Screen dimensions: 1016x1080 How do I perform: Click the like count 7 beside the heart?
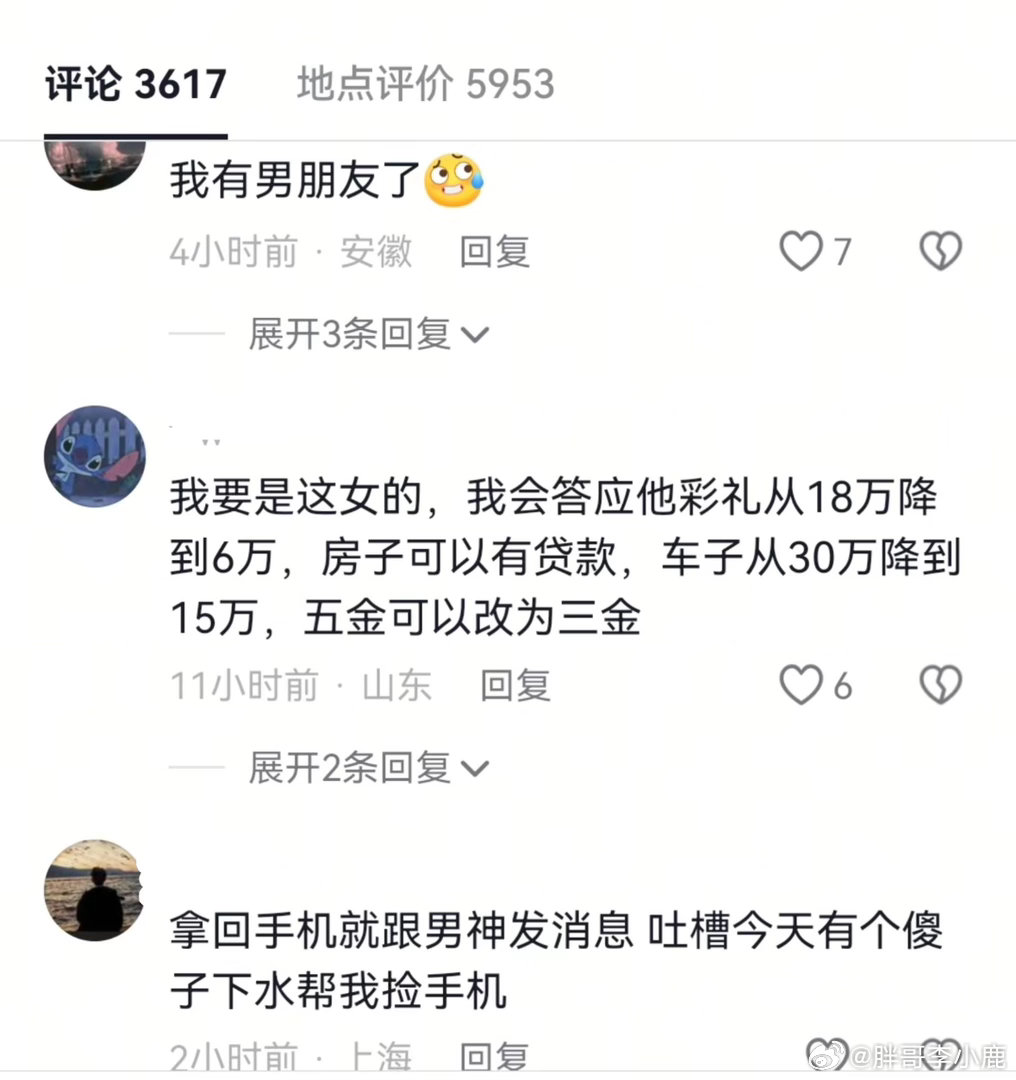843,252
